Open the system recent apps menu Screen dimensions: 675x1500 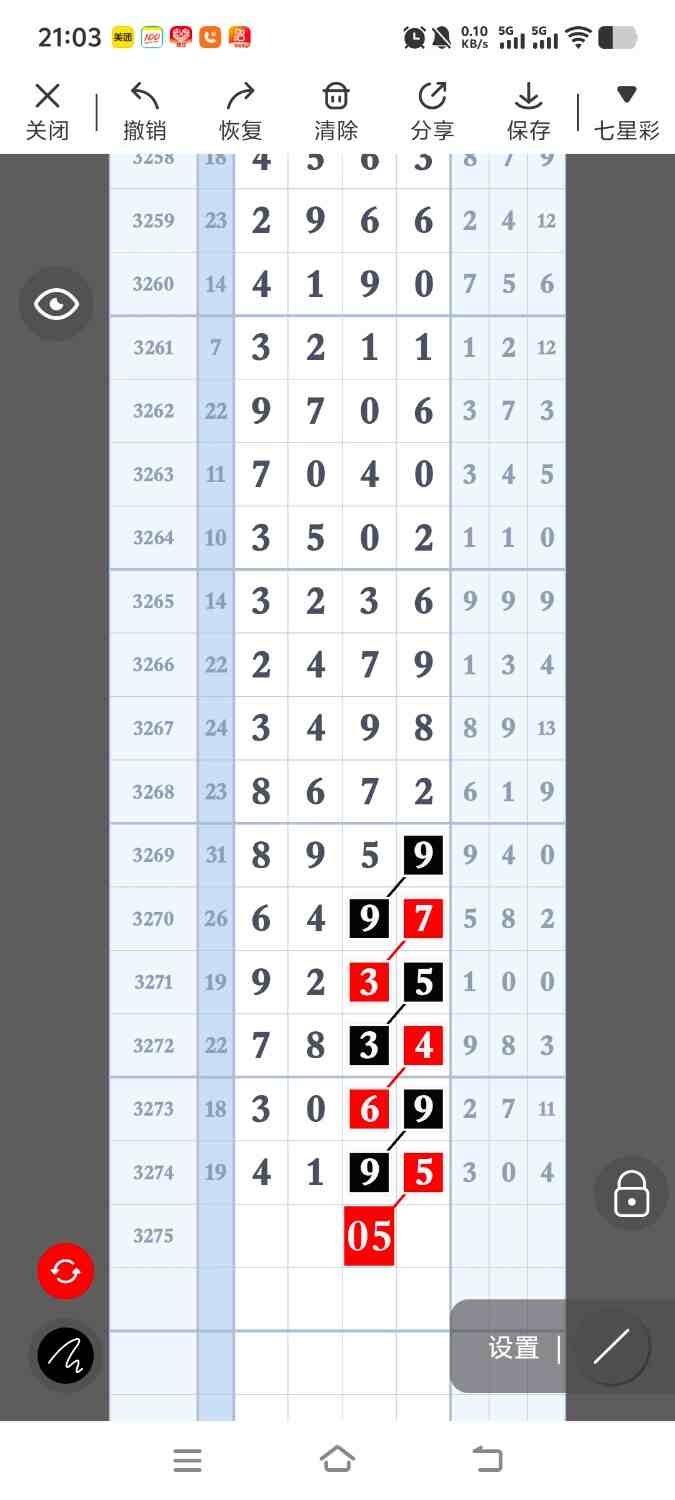[188, 1460]
